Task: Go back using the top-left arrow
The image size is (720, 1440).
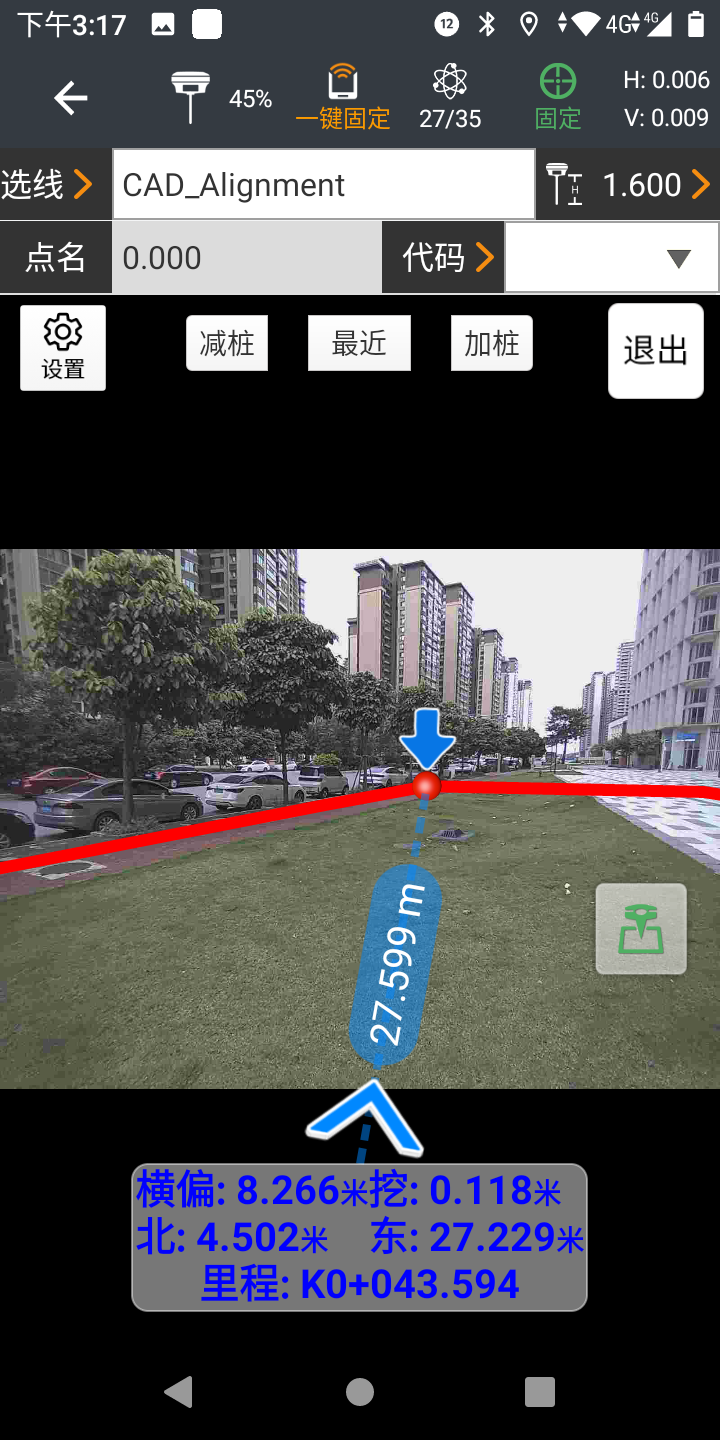Action: pyautogui.click(x=71, y=98)
